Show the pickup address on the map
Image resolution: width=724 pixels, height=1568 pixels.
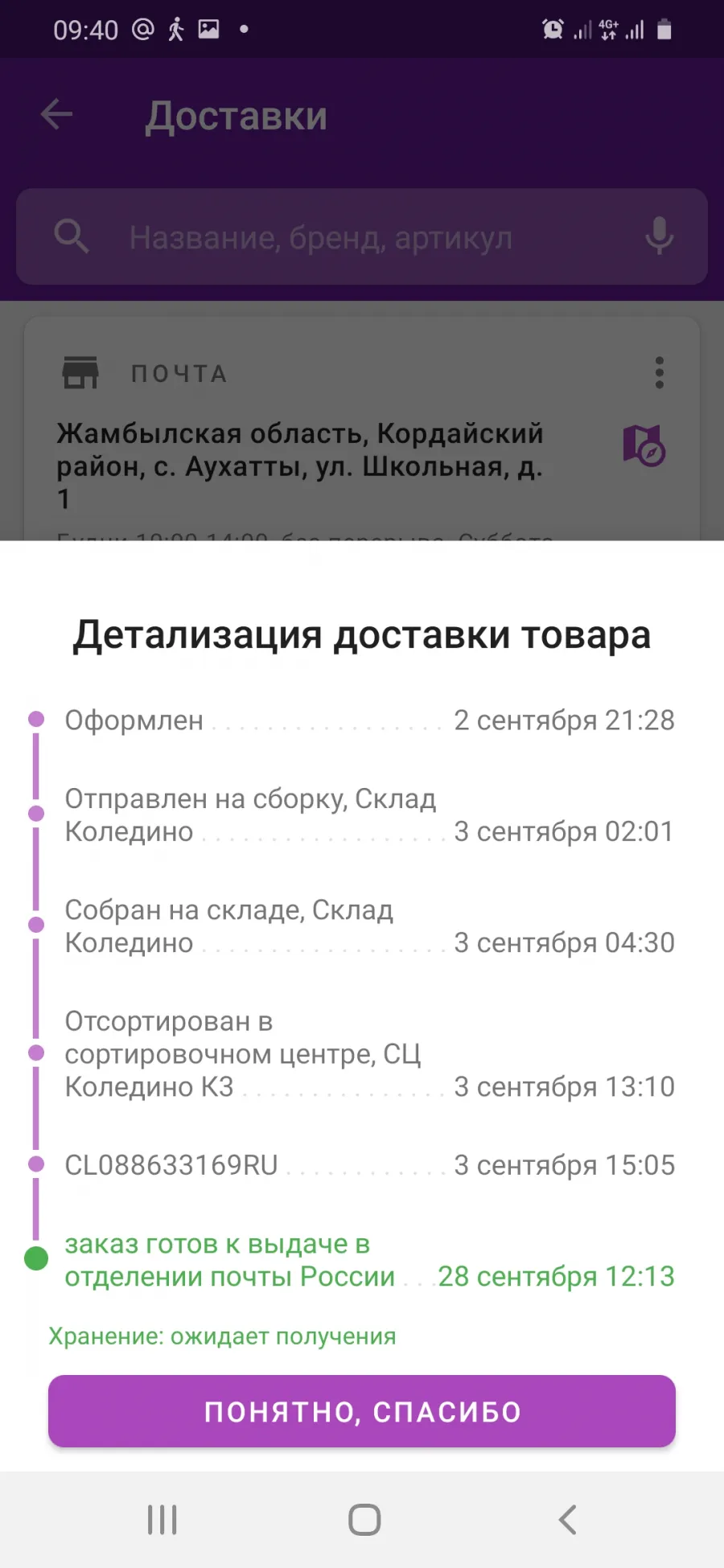tap(644, 445)
